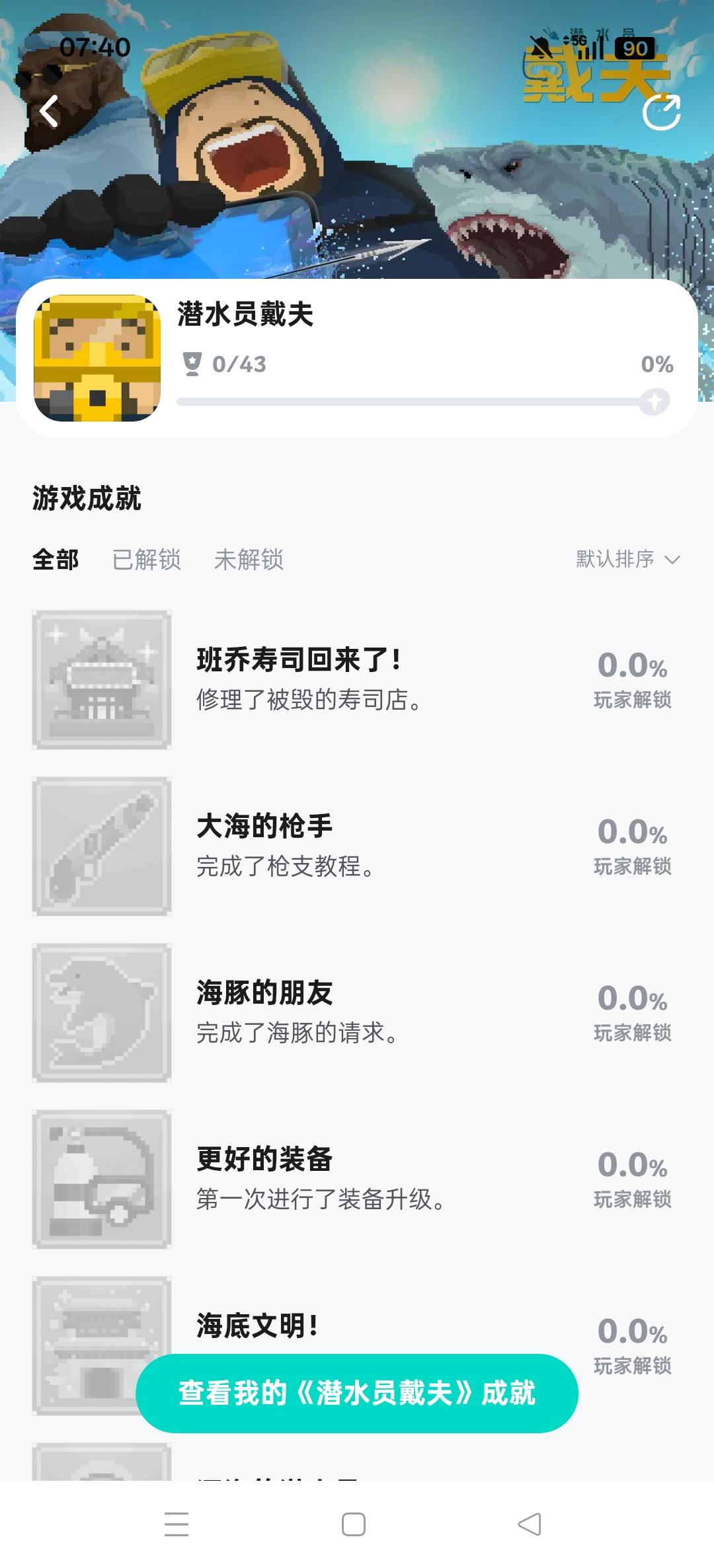
Task: Open the 潜水员戴夫 game card
Action: pyautogui.click(x=357, y=358)
